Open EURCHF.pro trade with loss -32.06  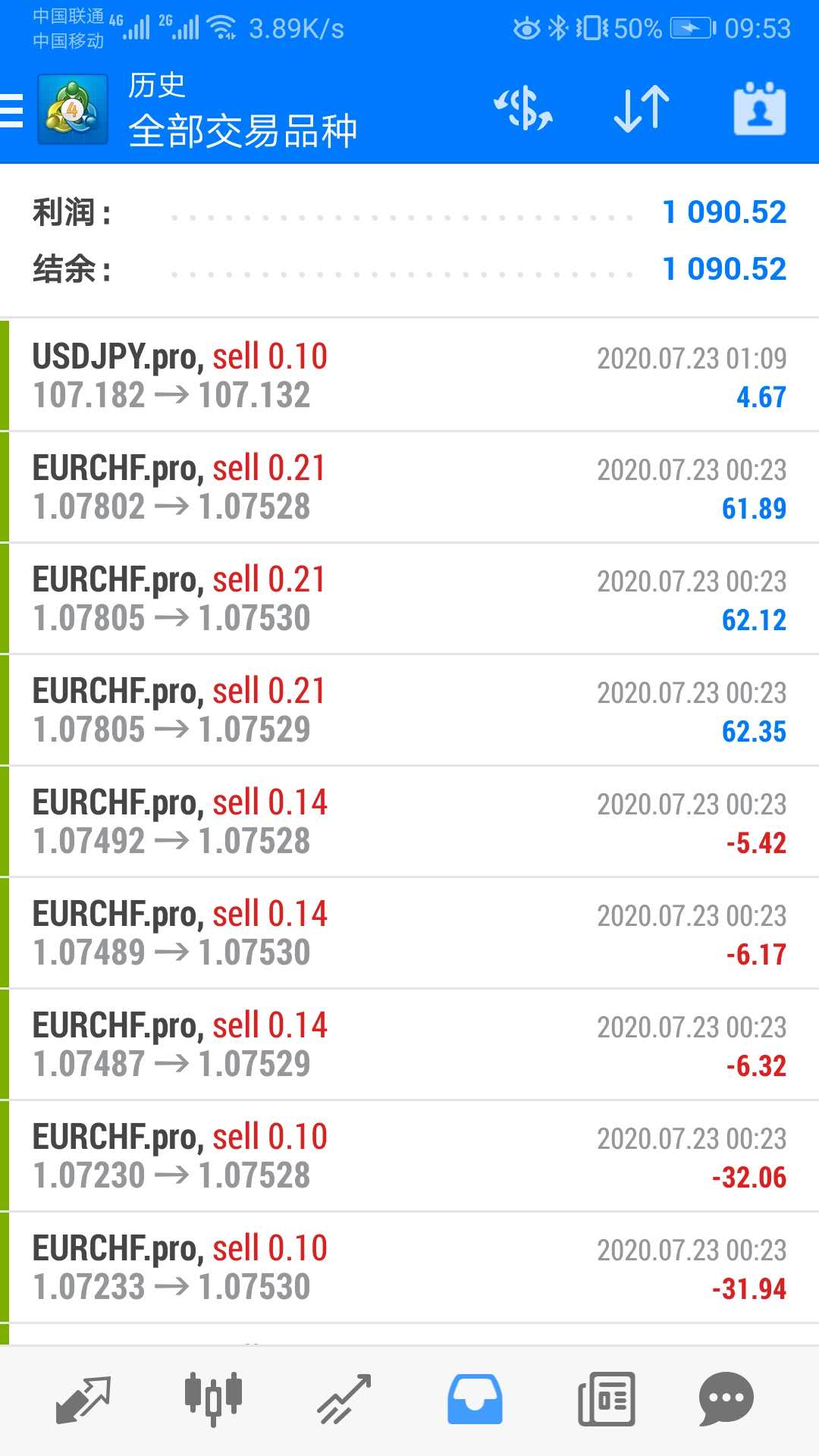409,1156
